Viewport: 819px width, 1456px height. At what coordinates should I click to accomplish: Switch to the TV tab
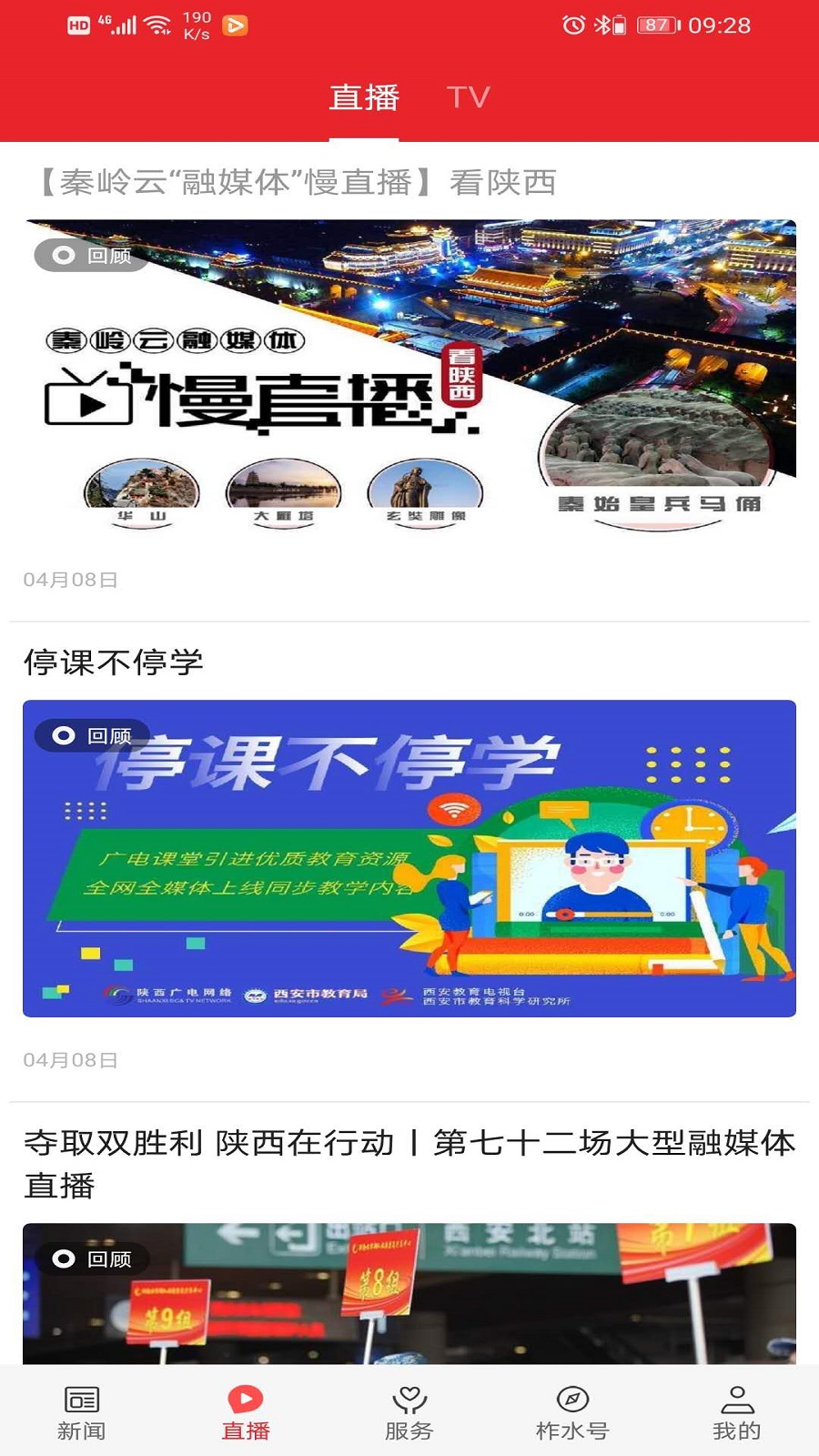[468, 97]
